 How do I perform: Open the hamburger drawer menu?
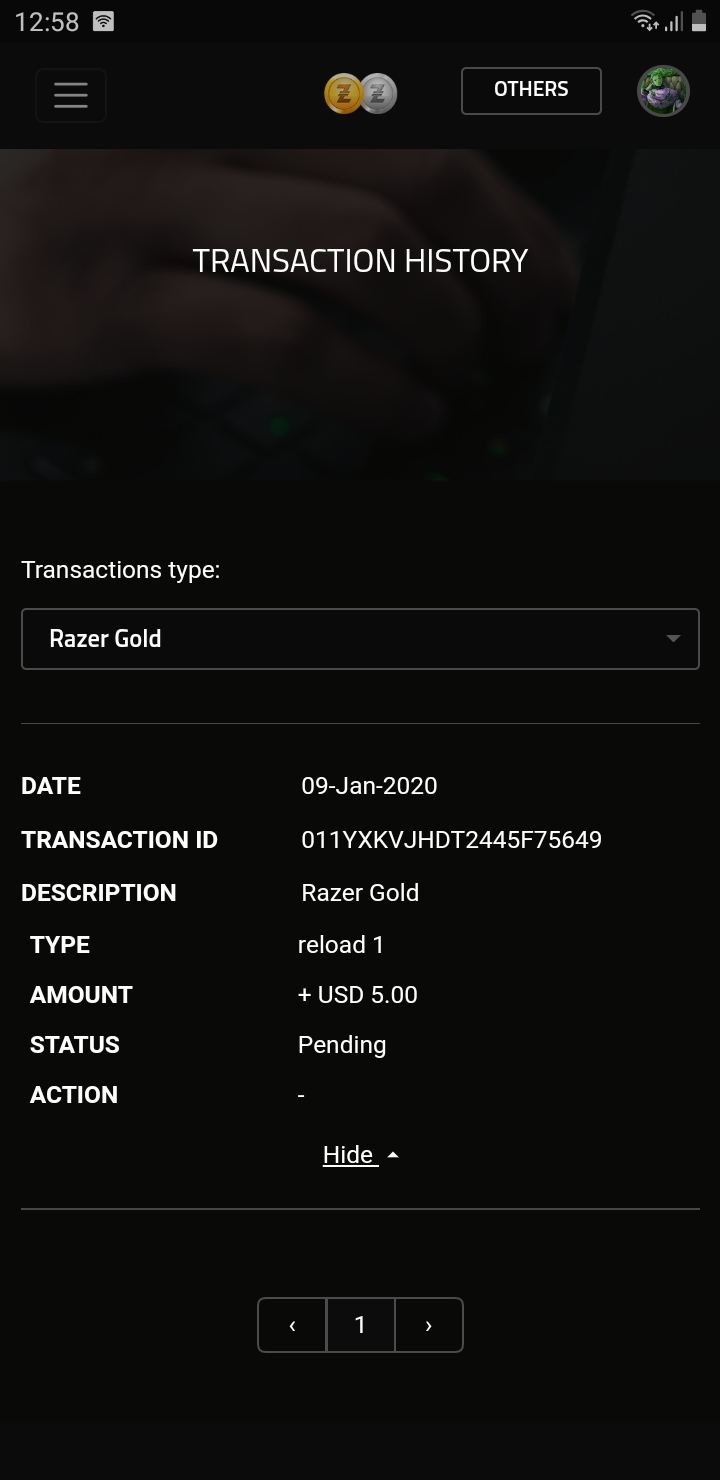pos(71,95)
